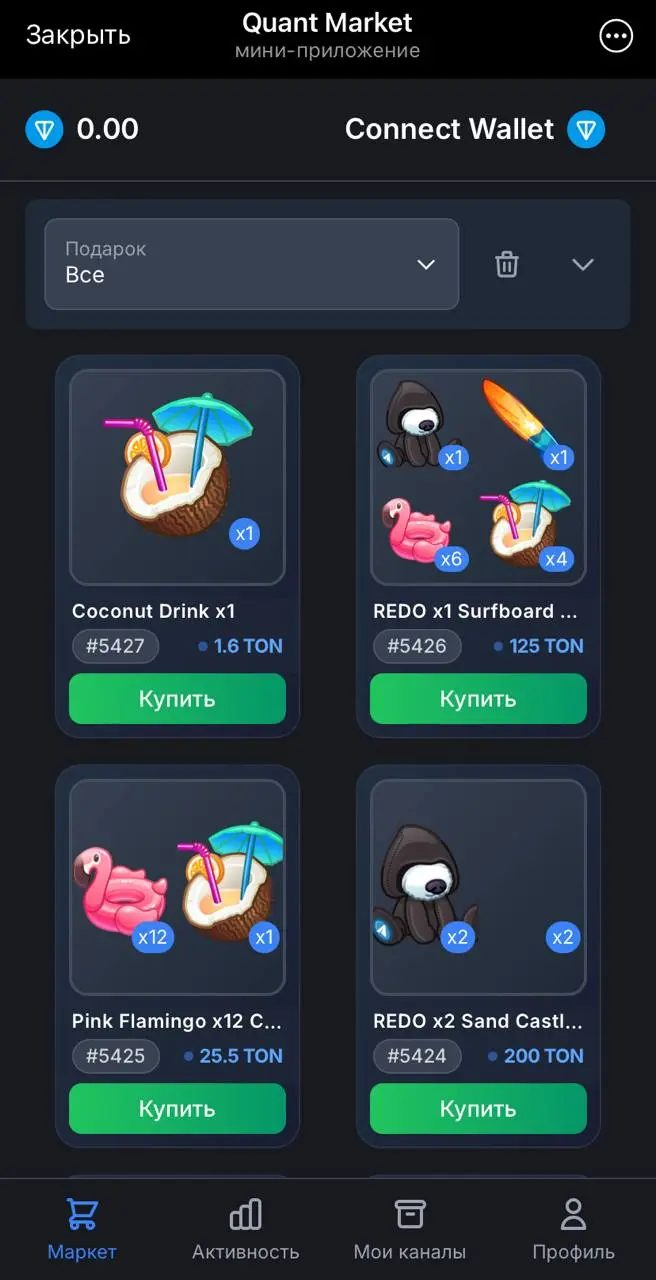Buy Pink Flamingo x12 lot #5425

(177, 1108)
